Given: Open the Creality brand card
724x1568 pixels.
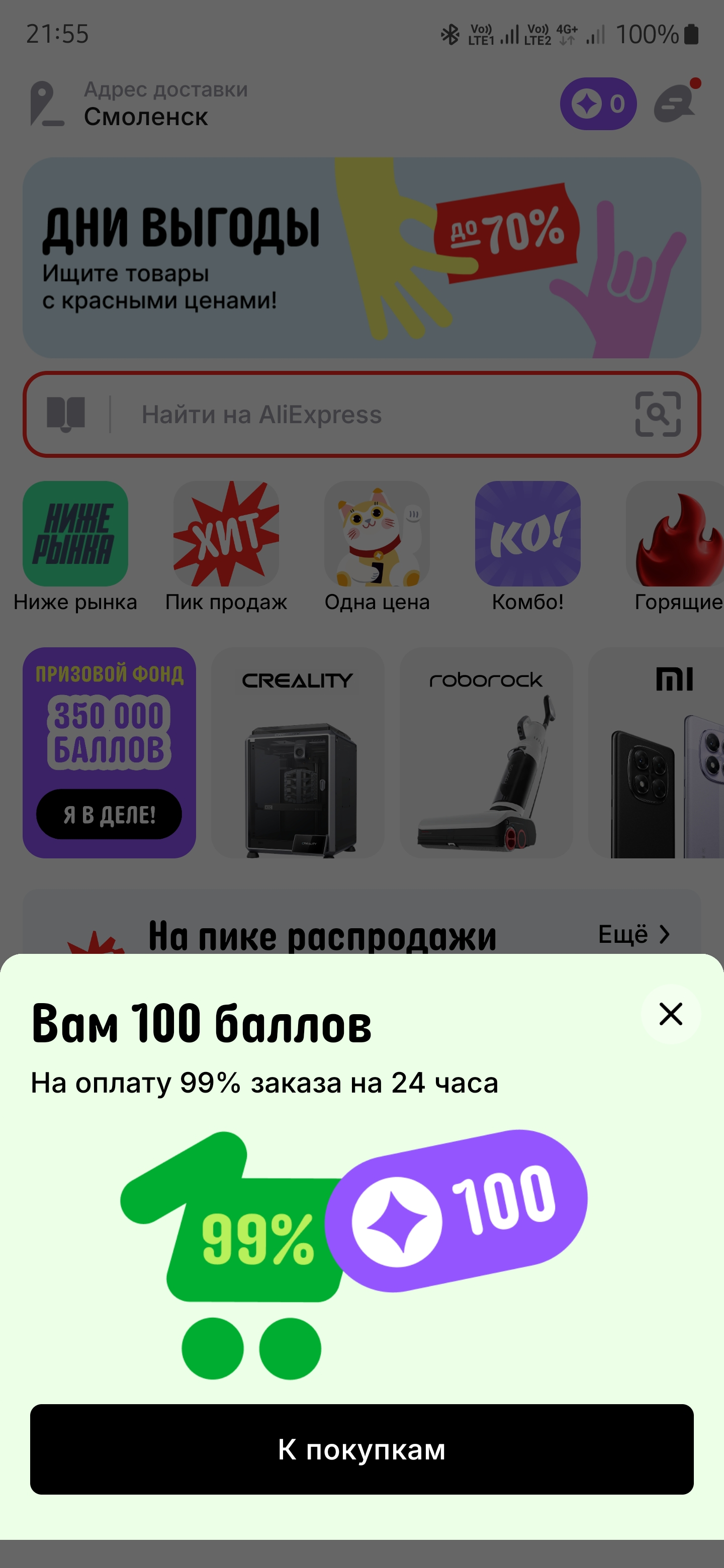Looking at the screenshot, I should (298, 752).
